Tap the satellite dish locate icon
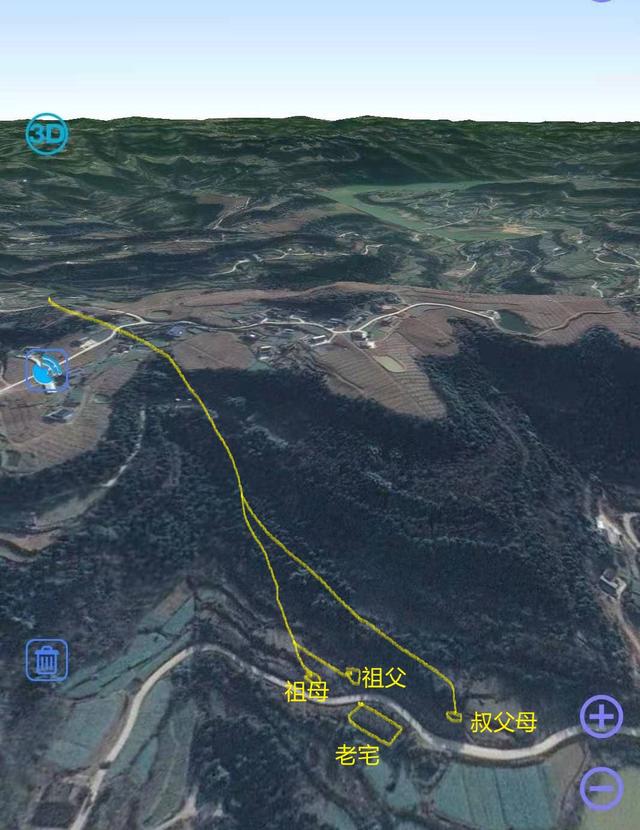The image size is (640, 830). tap(46, 371)
